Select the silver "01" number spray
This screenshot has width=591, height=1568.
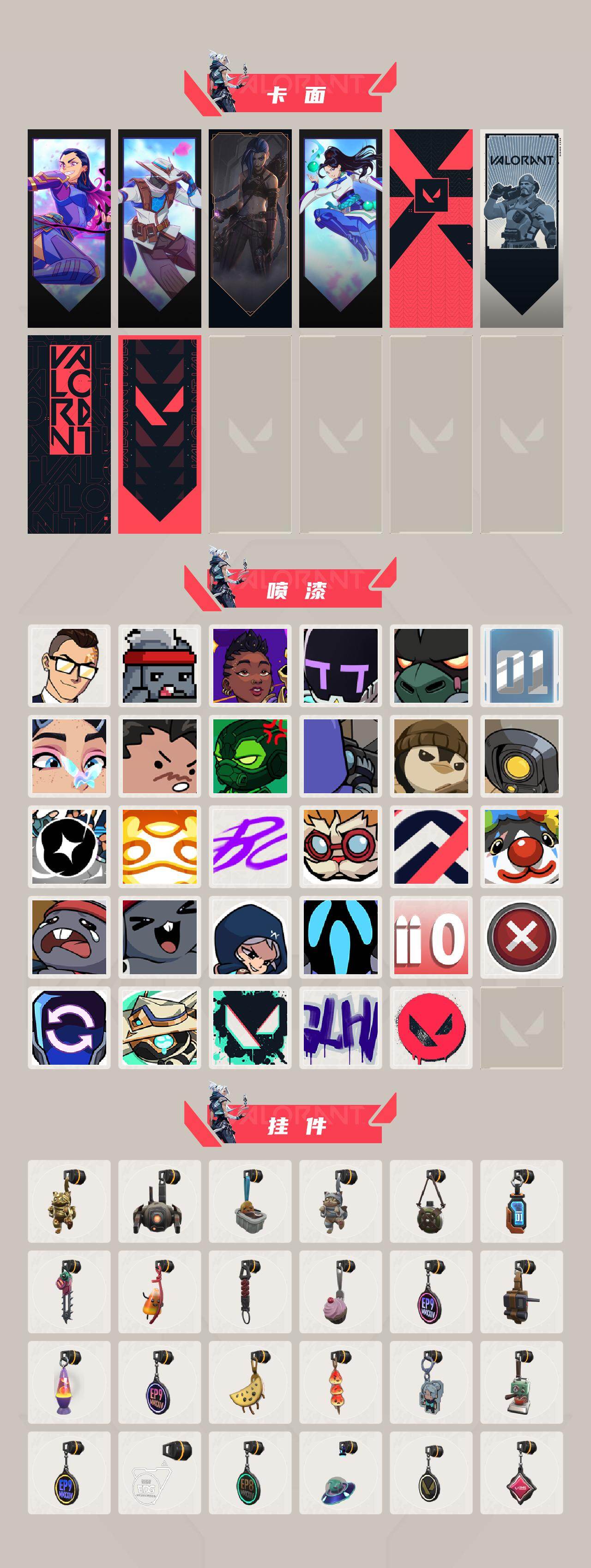point(521,667)
